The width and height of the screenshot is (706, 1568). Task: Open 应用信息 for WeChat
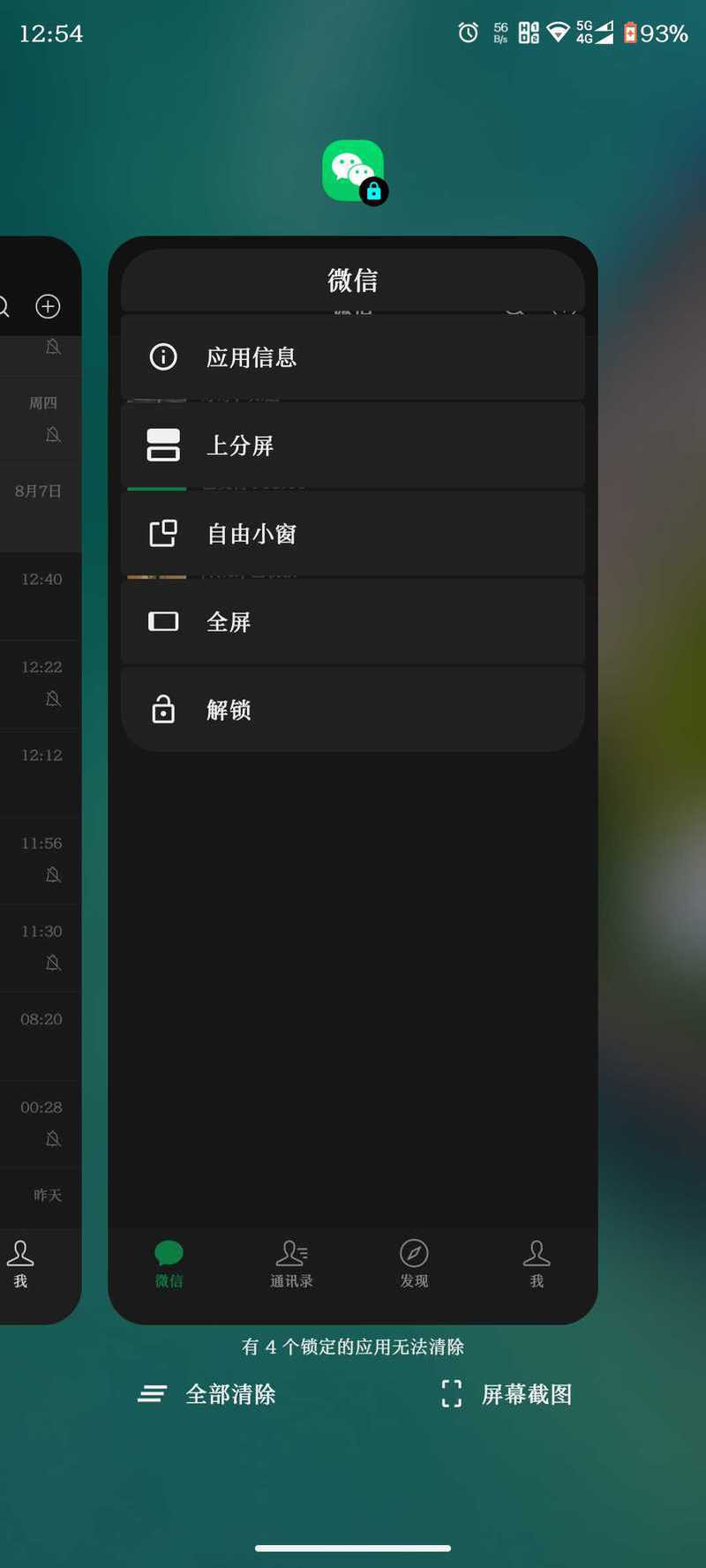tap(353, 357)
